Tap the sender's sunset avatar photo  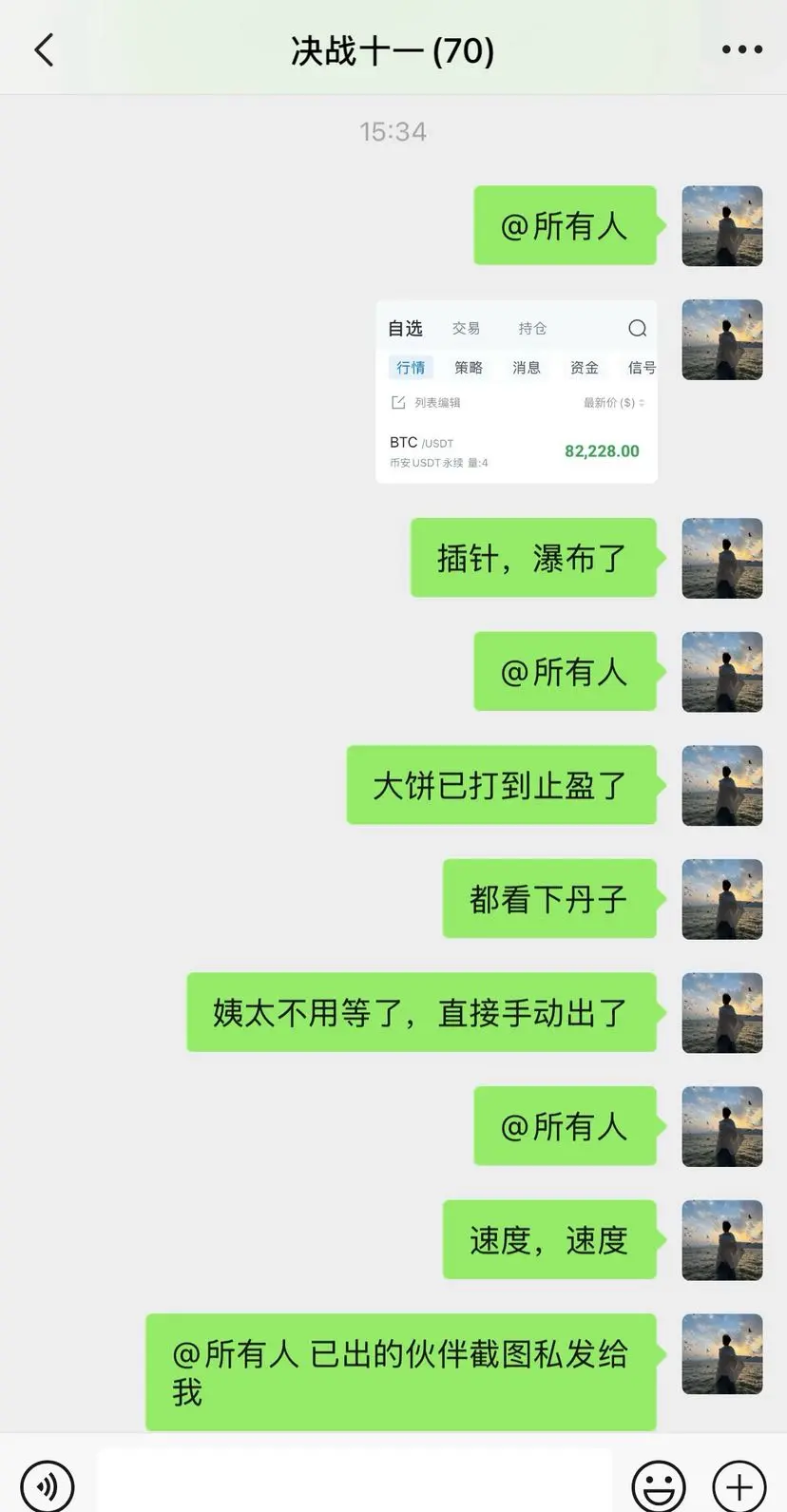pyautogui.click(x=722, y=226)
